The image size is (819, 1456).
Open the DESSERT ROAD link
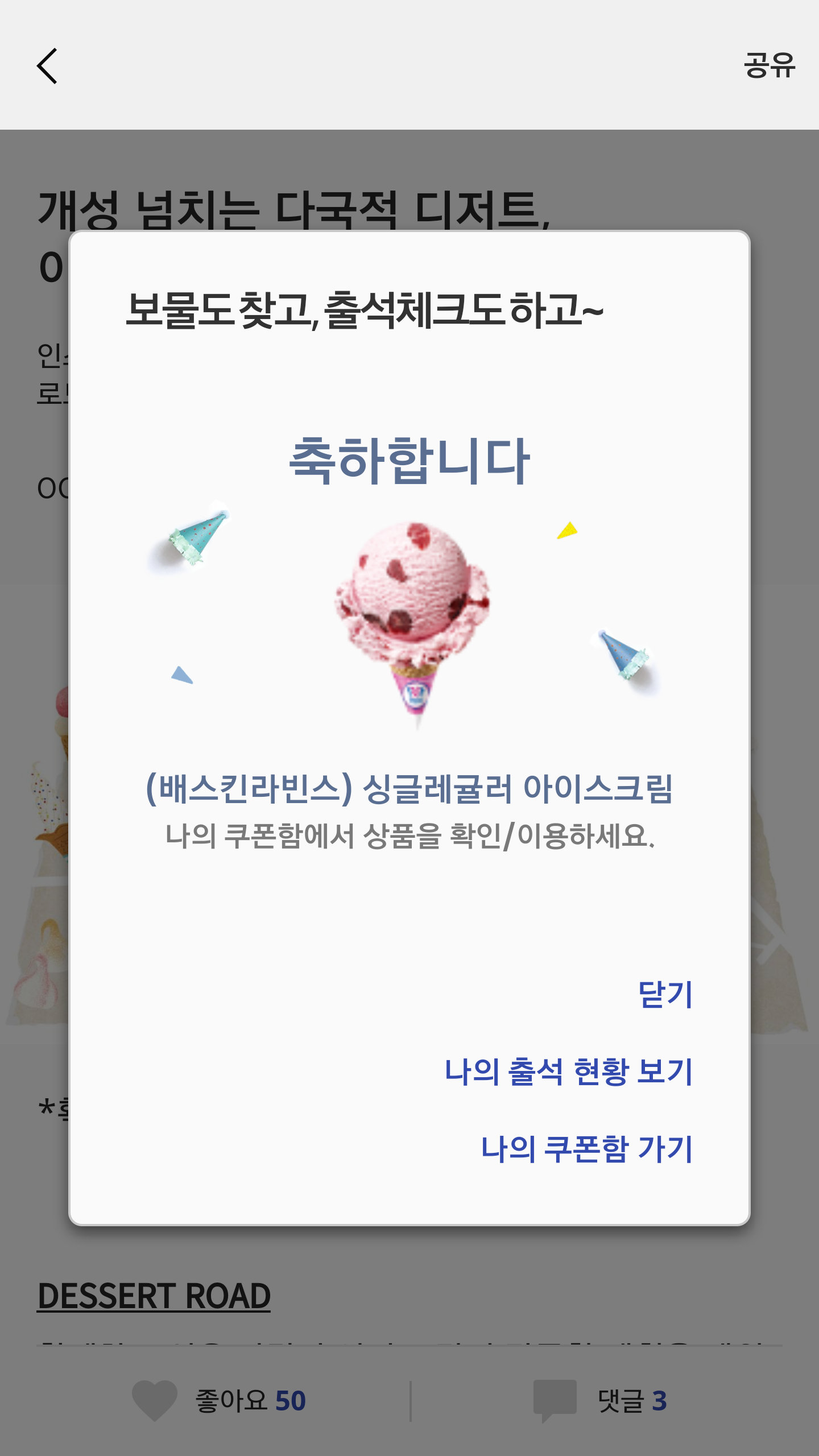[x=154, y=1296]
